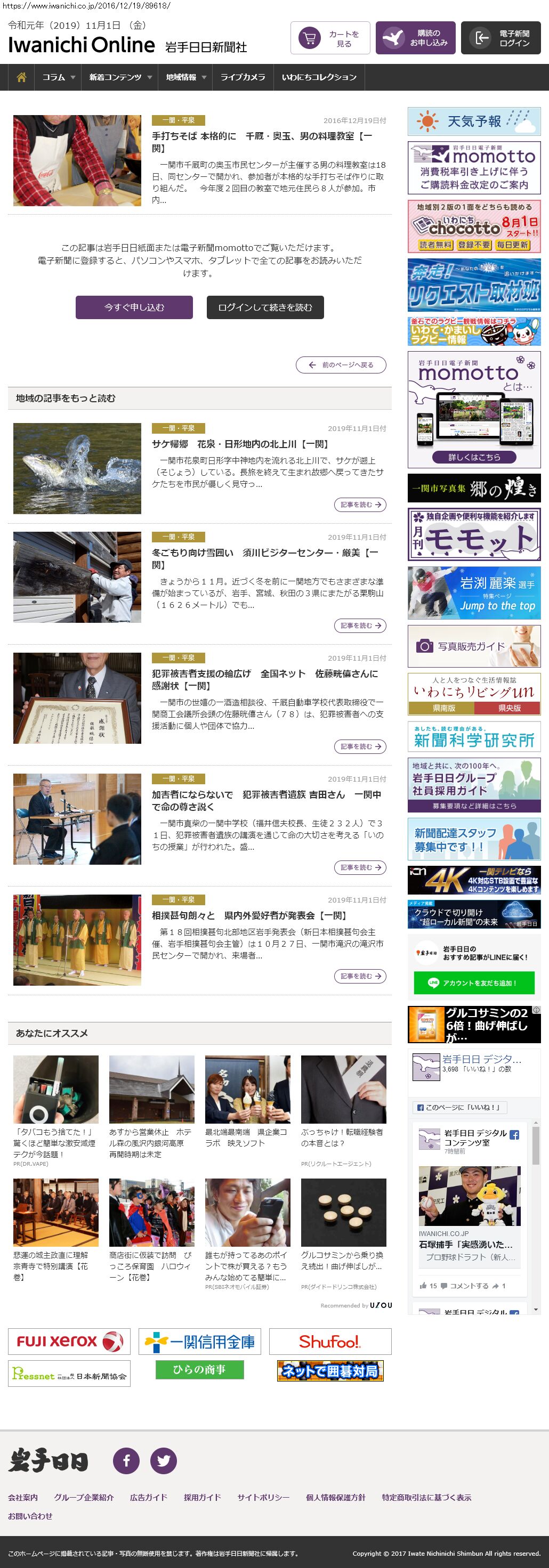Read the サケ帰郷 article via 記事を読む

coord(360,505)
